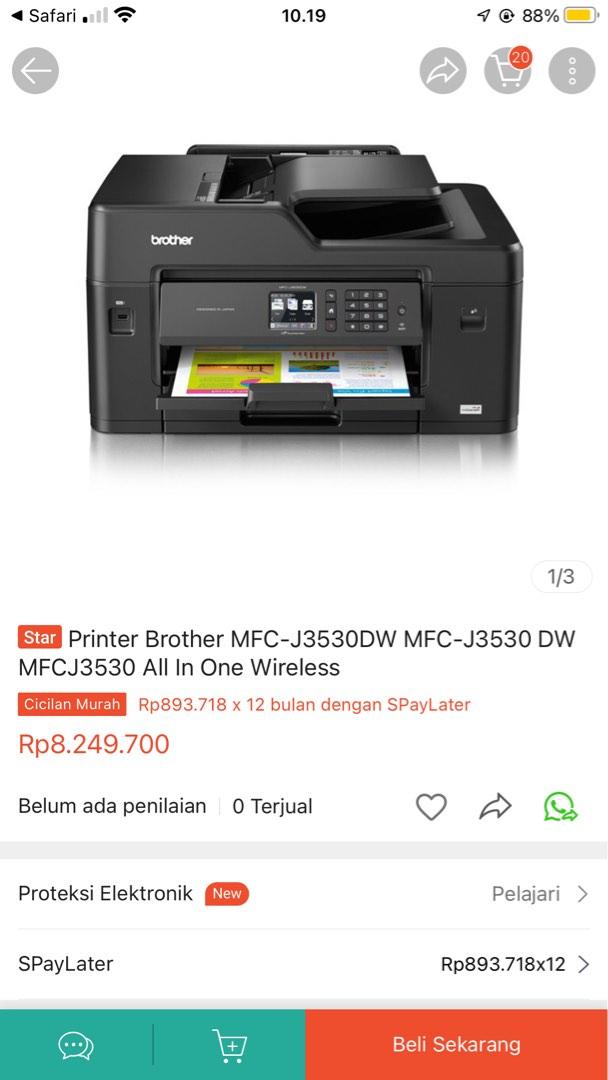Return to Safari from status bar
Viewport: 608px width, 1080px height.
click(43, 15)
